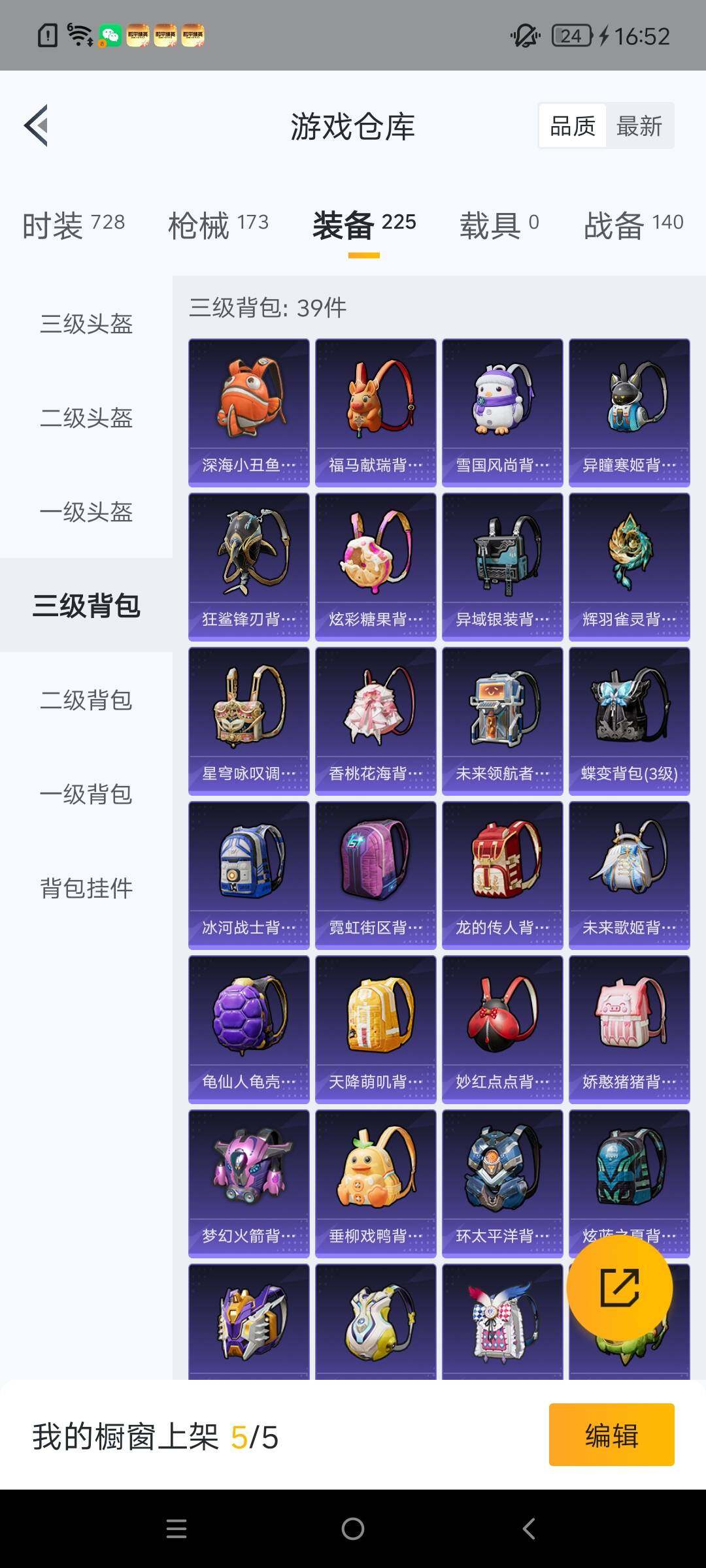Open the 未来歌姬 backpack item
The width and height of the screenshot is (706, 1568).
coord(629,875)
